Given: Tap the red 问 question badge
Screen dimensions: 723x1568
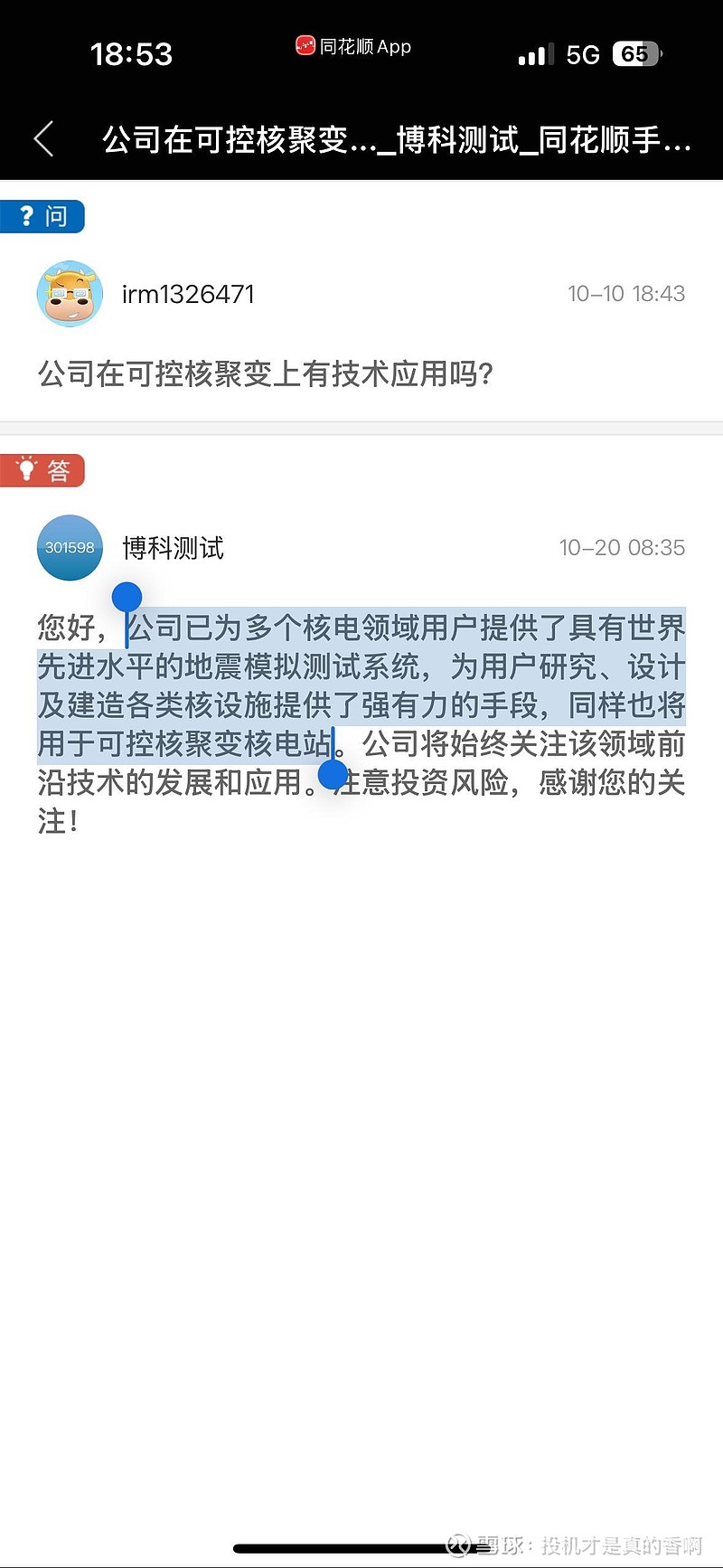Looking at the screenshot, I should [x=42, y=217].
